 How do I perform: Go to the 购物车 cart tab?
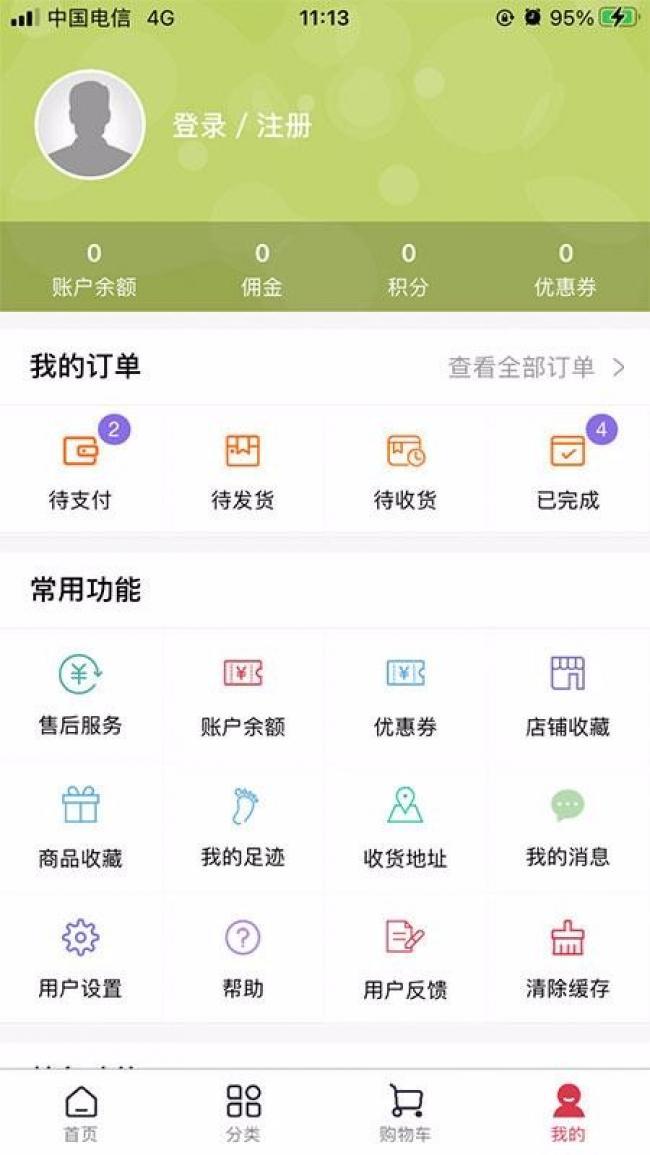(405, 1113)
